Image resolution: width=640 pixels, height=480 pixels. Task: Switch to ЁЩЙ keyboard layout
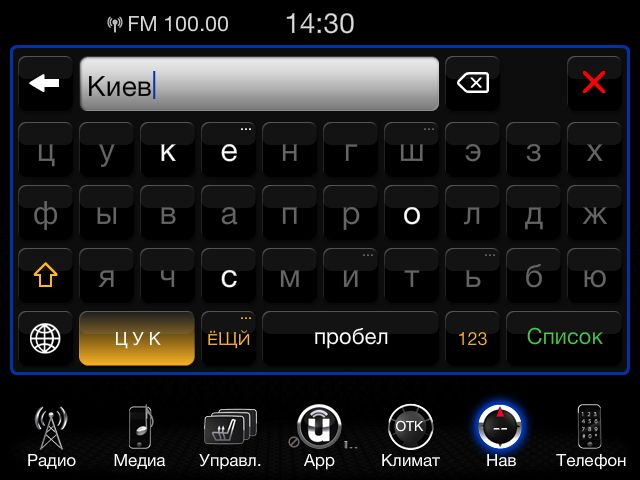(228, 339)
